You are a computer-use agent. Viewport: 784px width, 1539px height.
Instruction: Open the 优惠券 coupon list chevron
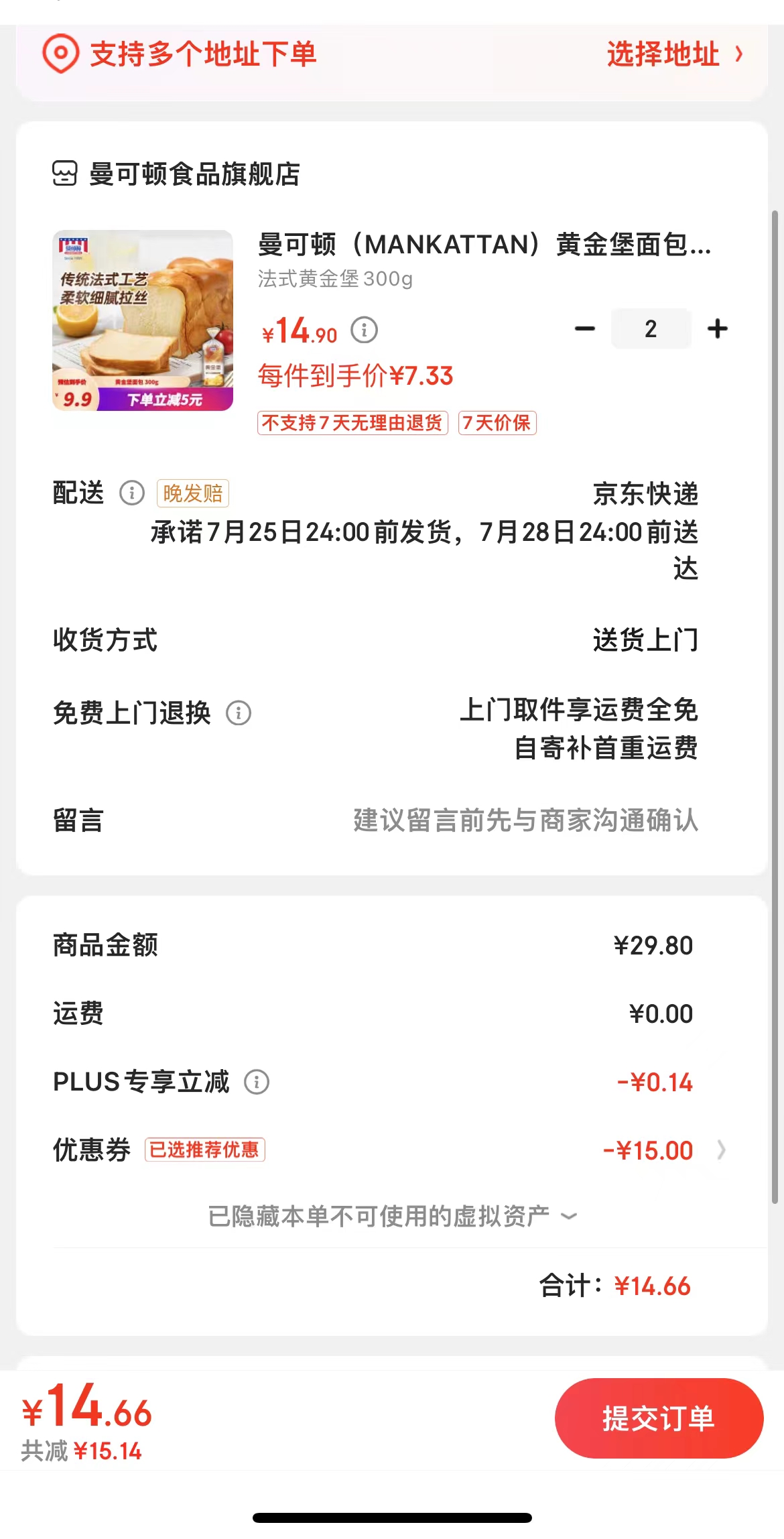pyautogui.click(x=720, y=1150)
